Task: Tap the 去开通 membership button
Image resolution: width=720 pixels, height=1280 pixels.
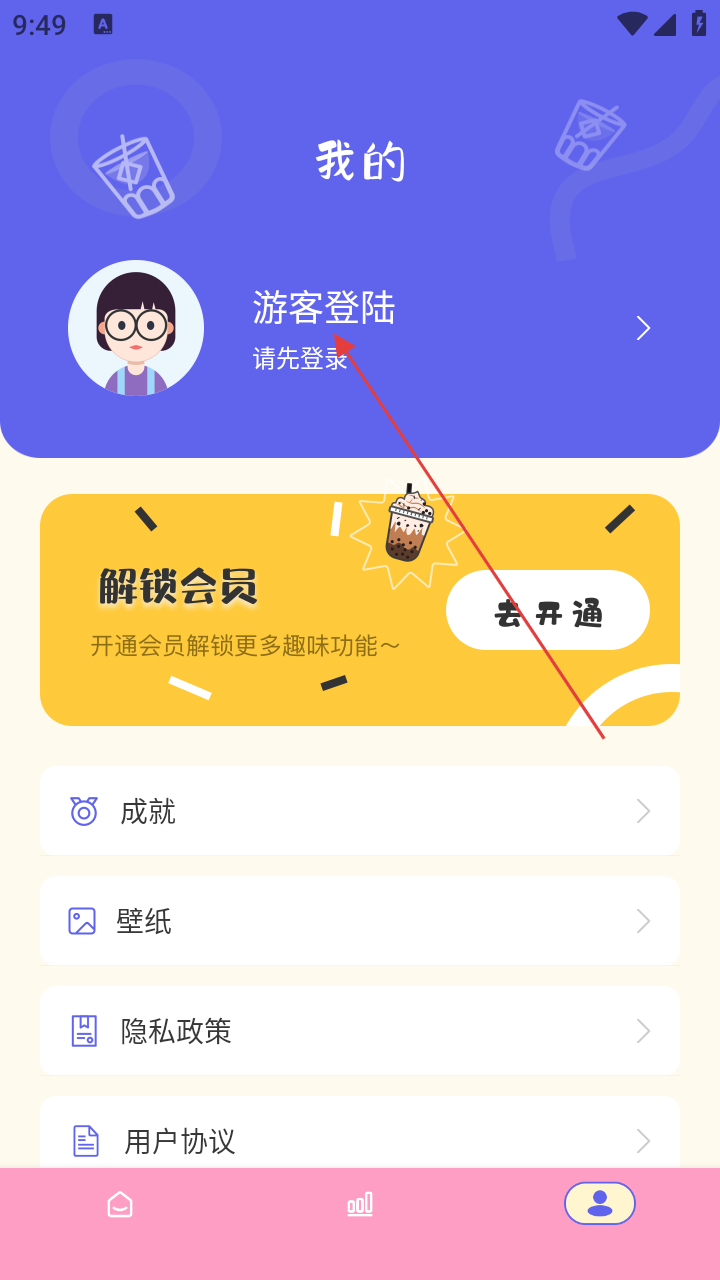Action: click(548, 610)
